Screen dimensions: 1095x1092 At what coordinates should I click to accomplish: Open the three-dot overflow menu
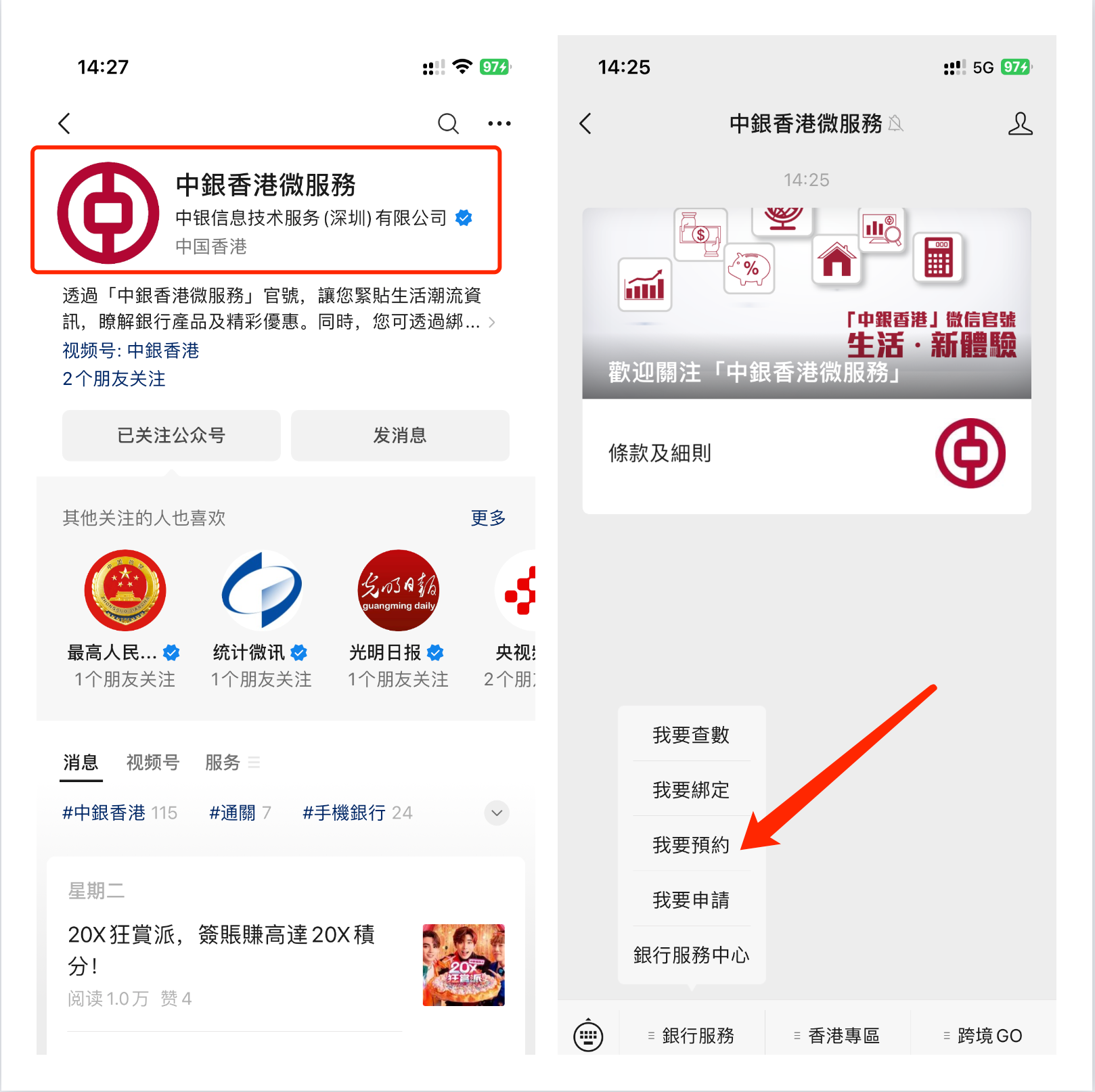click(499, 124)
